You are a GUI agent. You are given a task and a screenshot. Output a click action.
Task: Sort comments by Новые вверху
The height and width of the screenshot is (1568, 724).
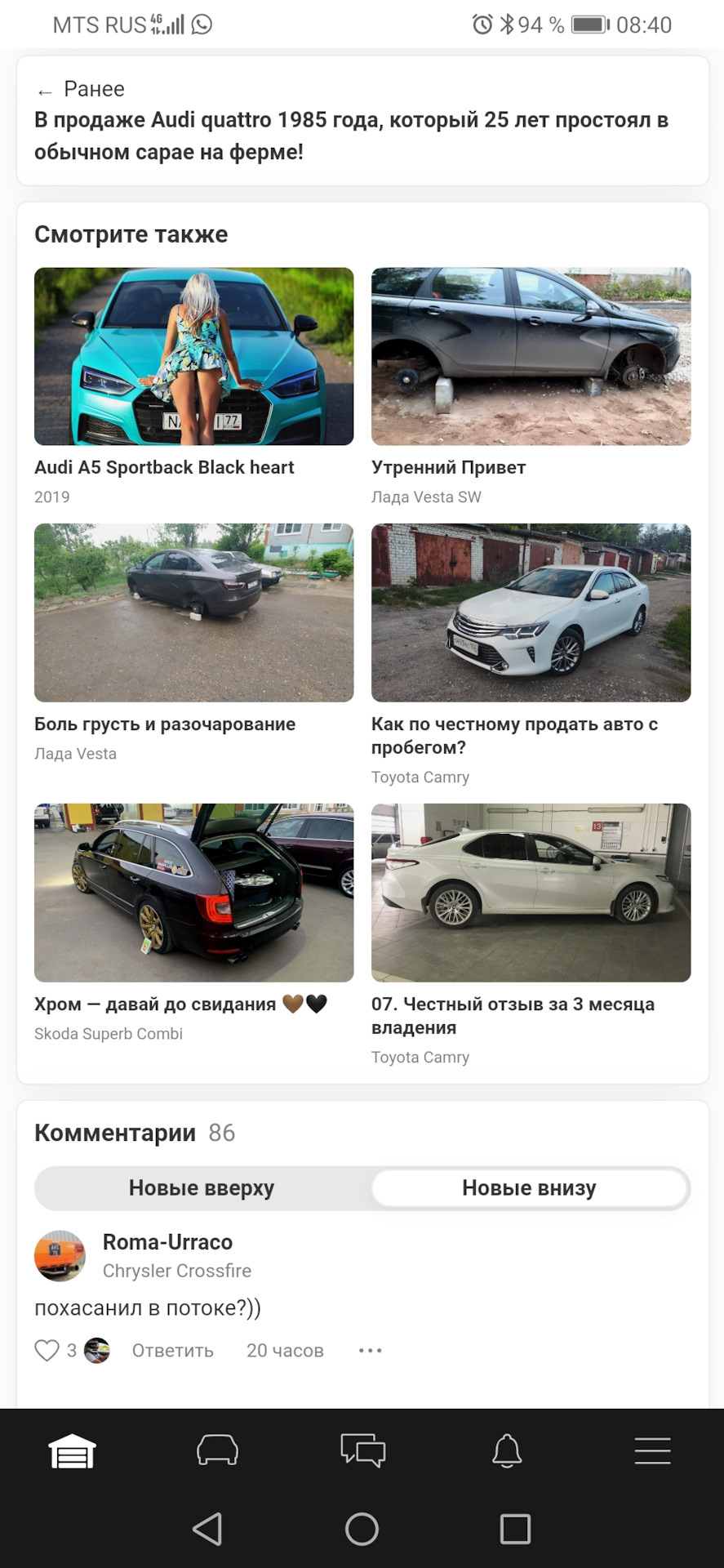[202, 1188]
